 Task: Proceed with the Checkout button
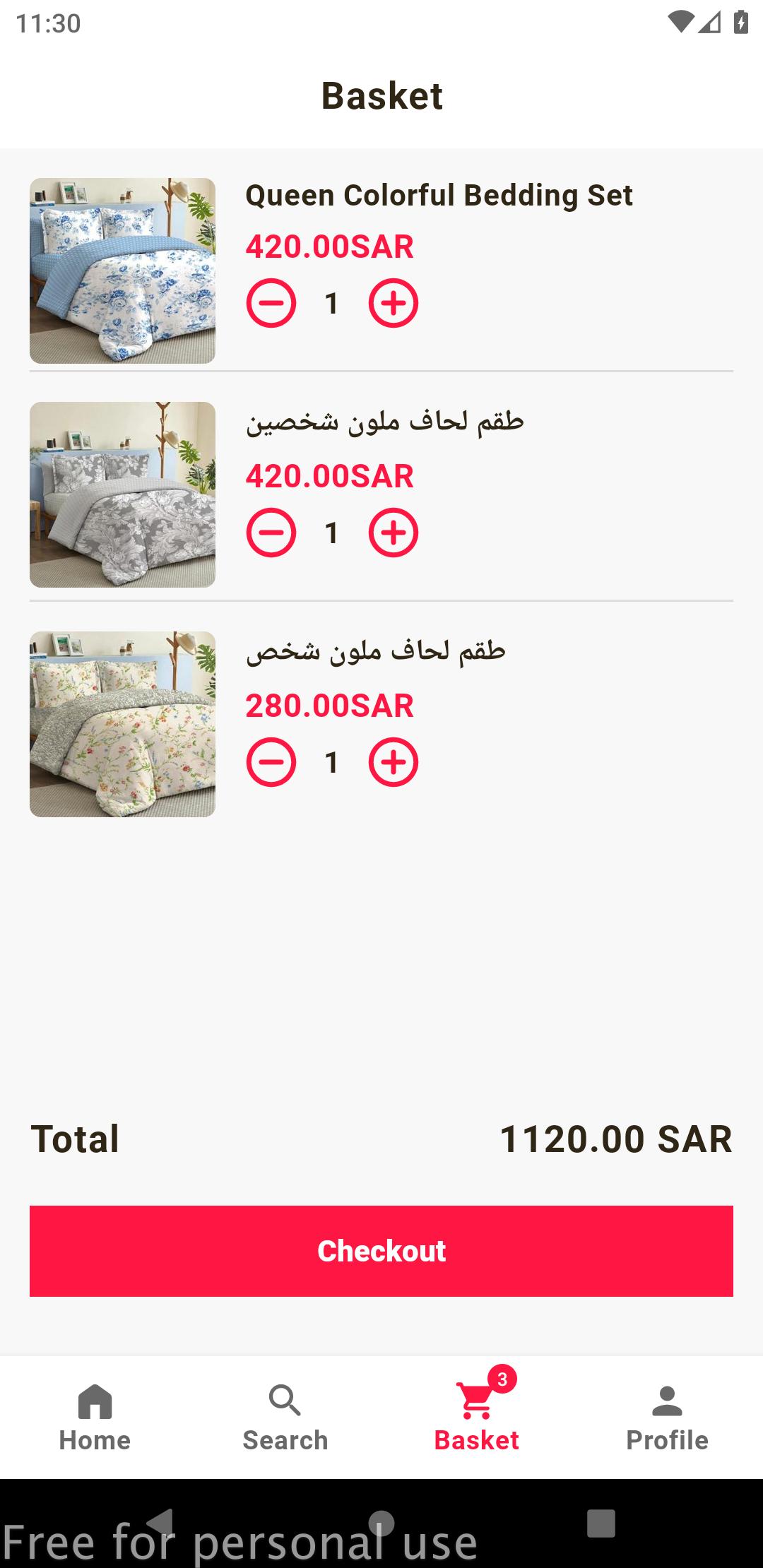point(381,1251)
